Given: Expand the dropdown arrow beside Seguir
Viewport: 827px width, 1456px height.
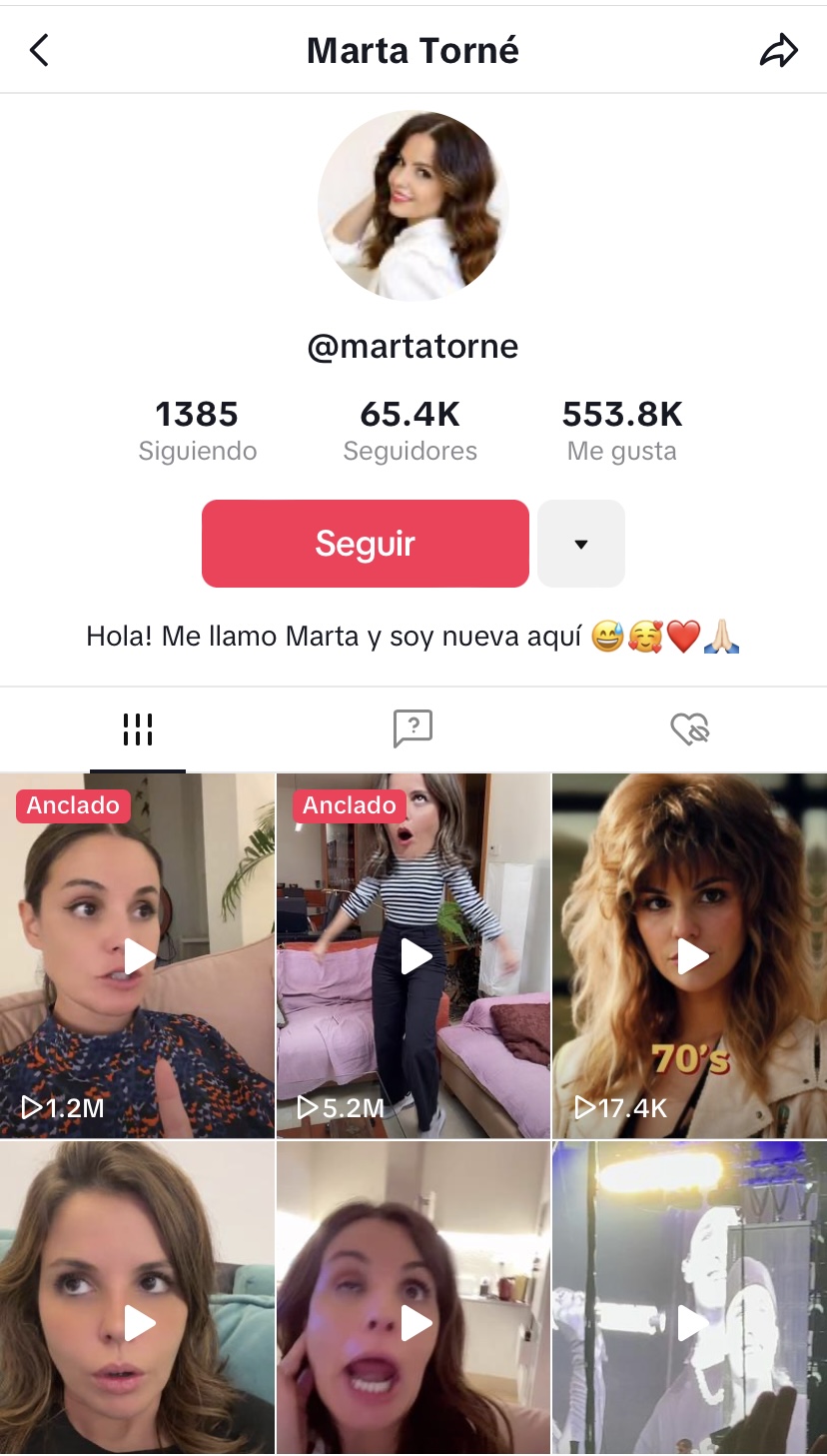Looking at the screenshot, I should coord(581,544).
